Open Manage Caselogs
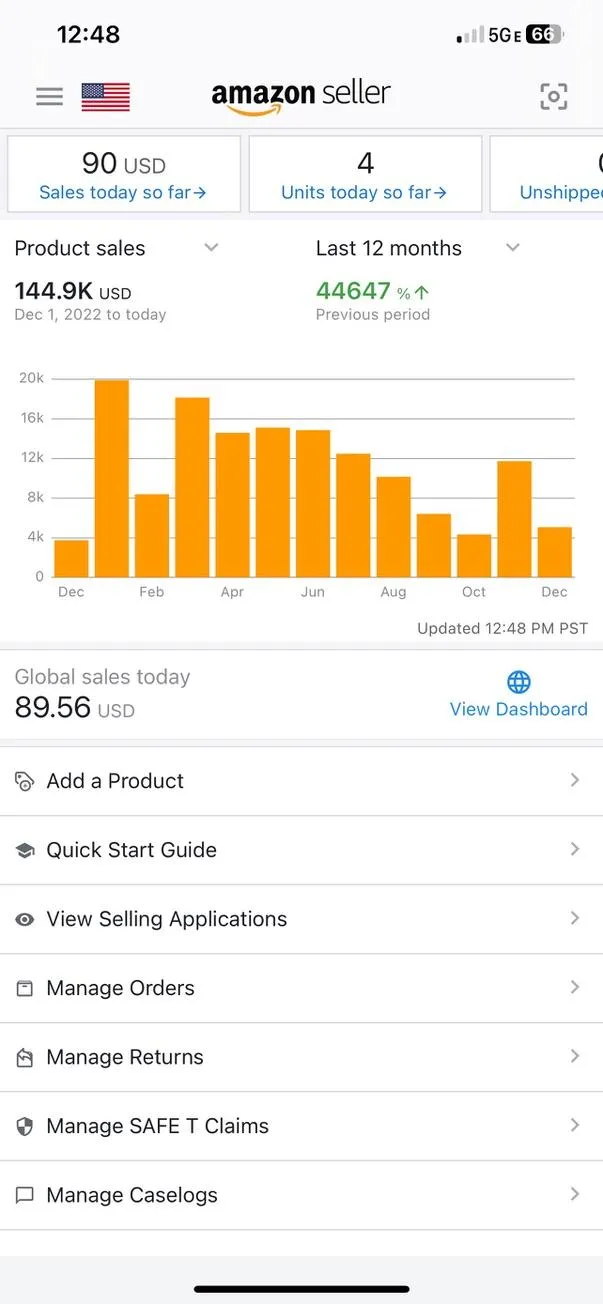 [x=301, y=1195]
